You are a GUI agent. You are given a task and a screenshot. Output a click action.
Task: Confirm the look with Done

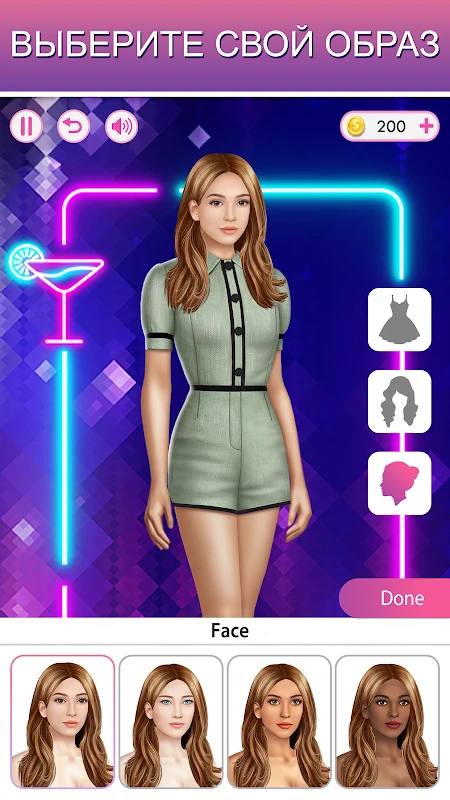(395, 598)
